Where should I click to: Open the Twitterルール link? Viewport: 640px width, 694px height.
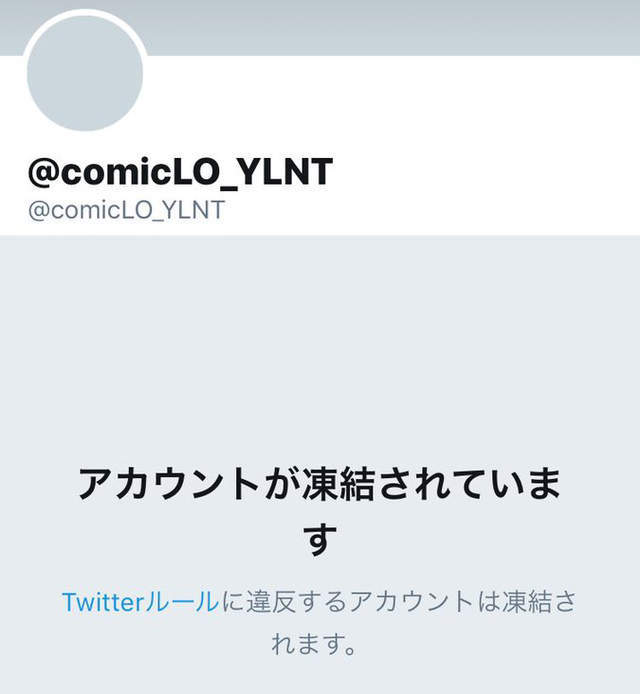140,602
